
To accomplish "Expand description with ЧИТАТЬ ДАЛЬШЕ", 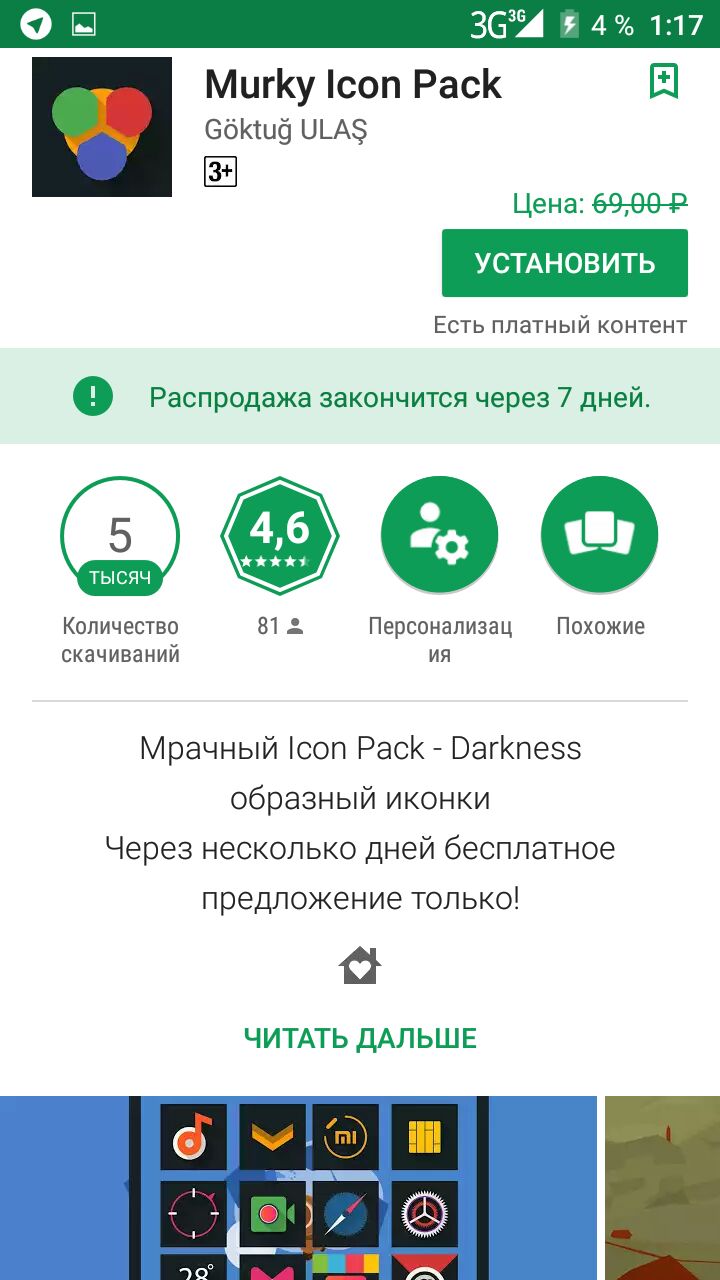I will tap(360, 1038).
